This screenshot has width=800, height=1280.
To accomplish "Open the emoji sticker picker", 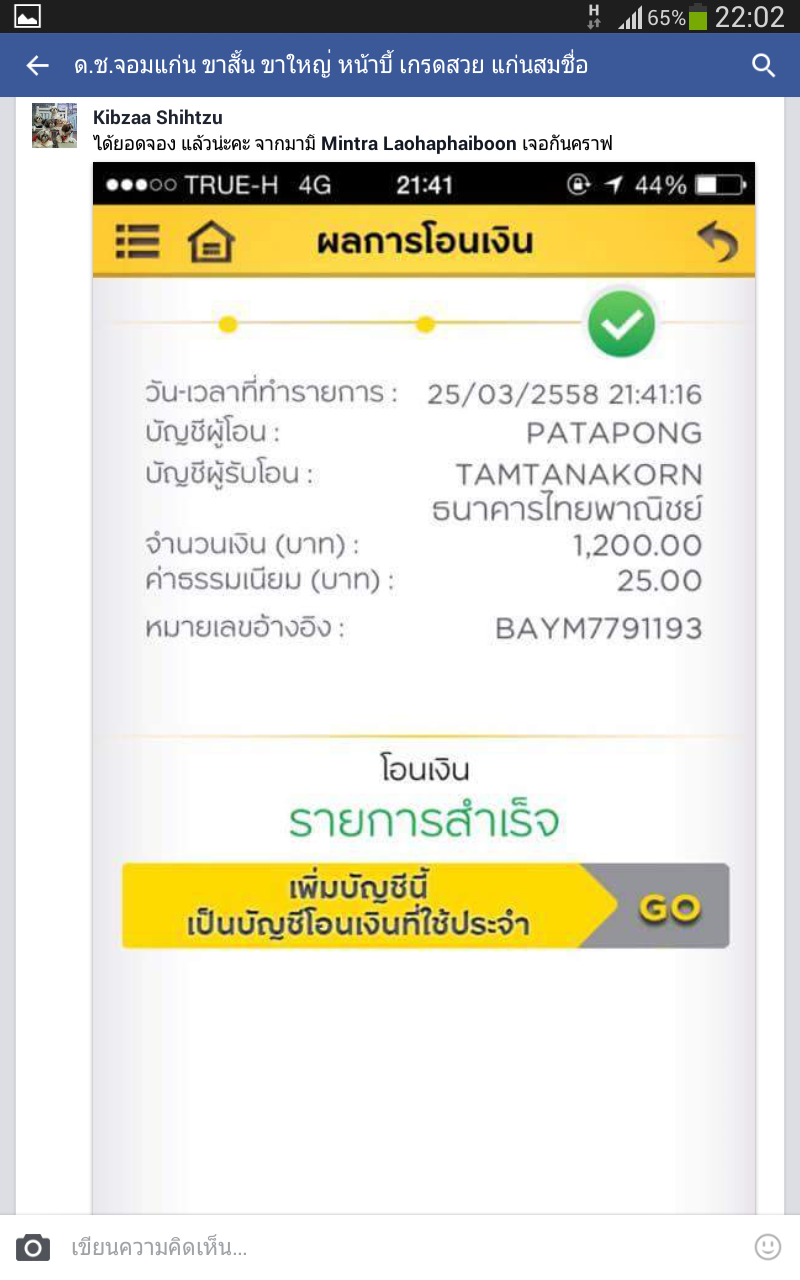I will point(767,1247).
